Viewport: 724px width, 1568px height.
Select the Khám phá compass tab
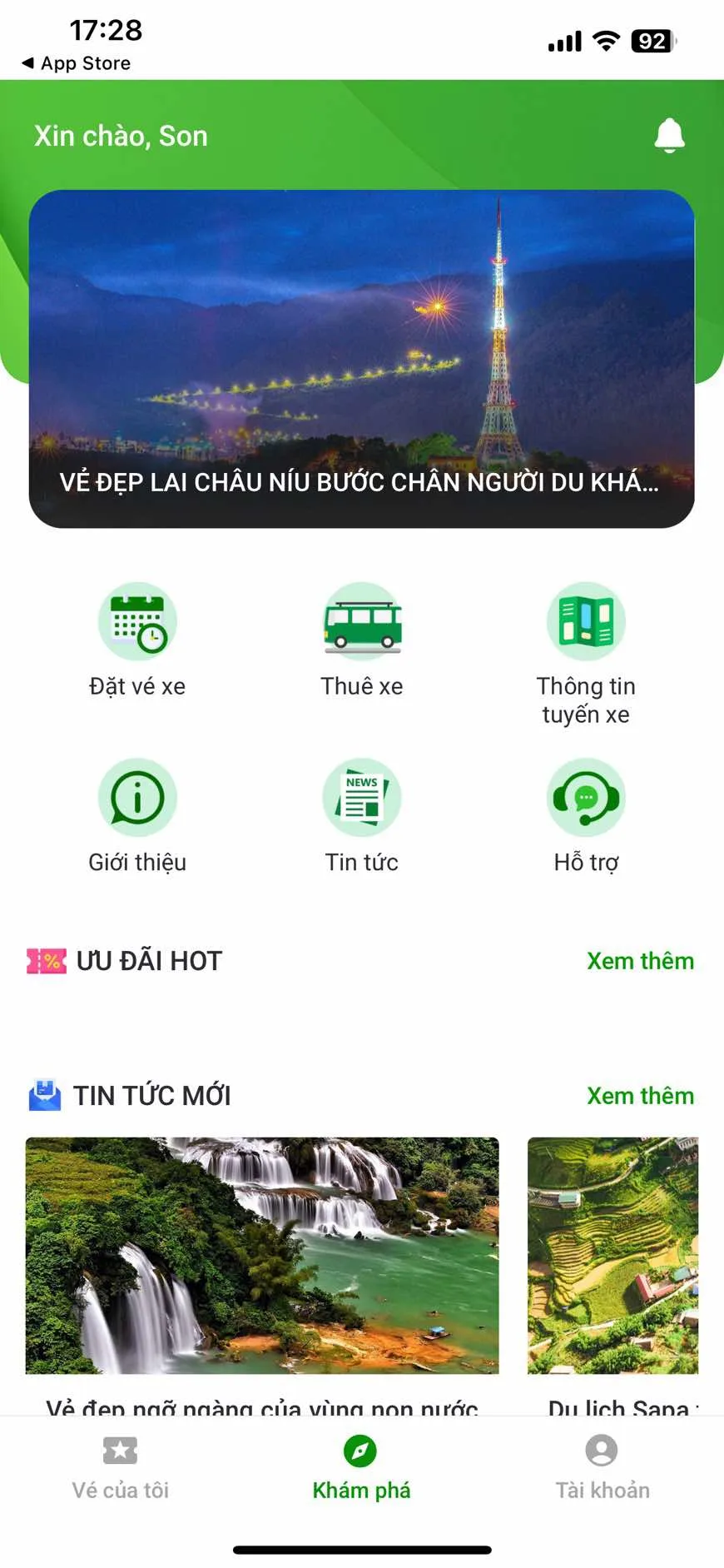click(361, 1470)
